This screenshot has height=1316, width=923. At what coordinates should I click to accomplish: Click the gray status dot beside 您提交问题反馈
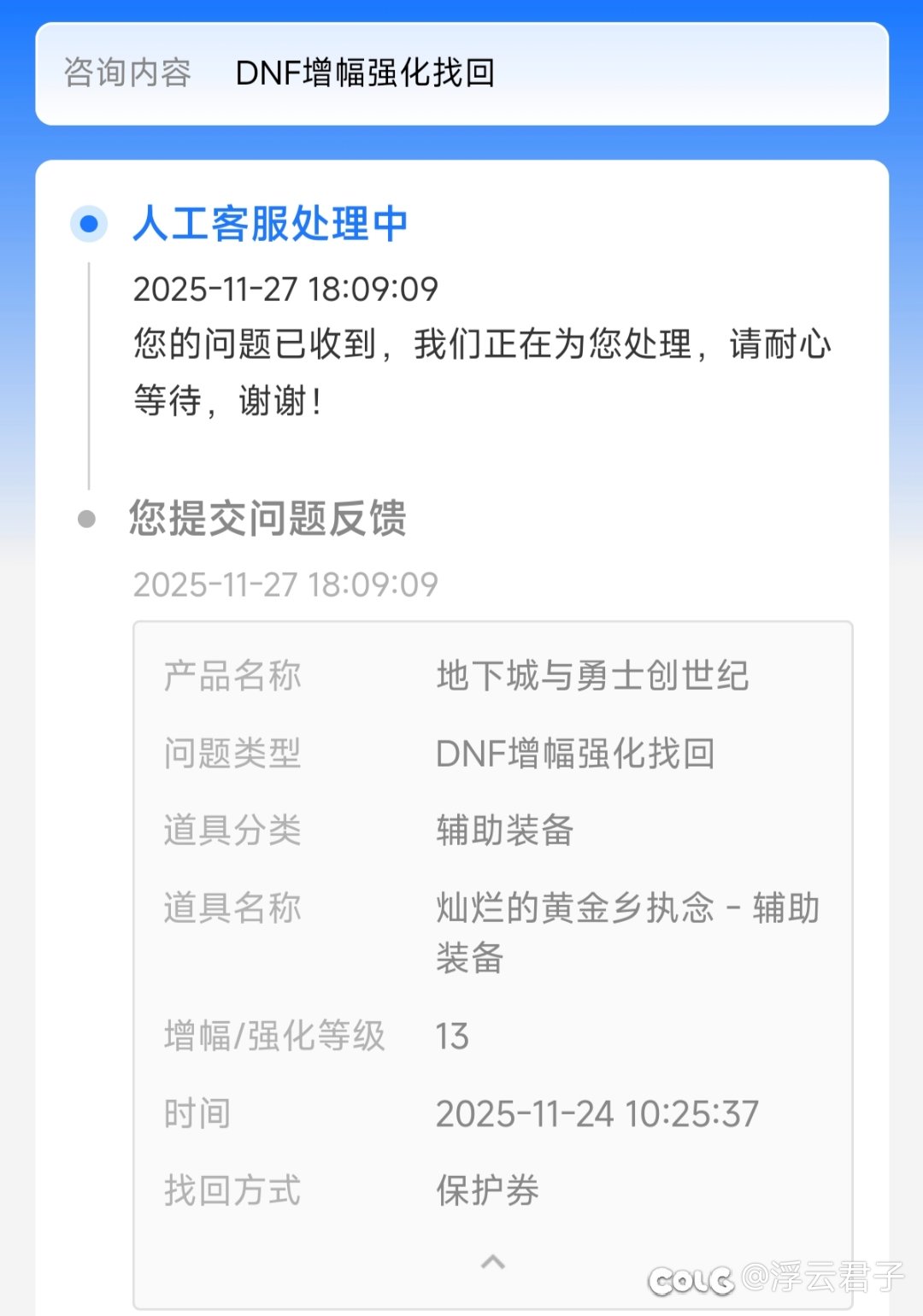coord(85,518)
